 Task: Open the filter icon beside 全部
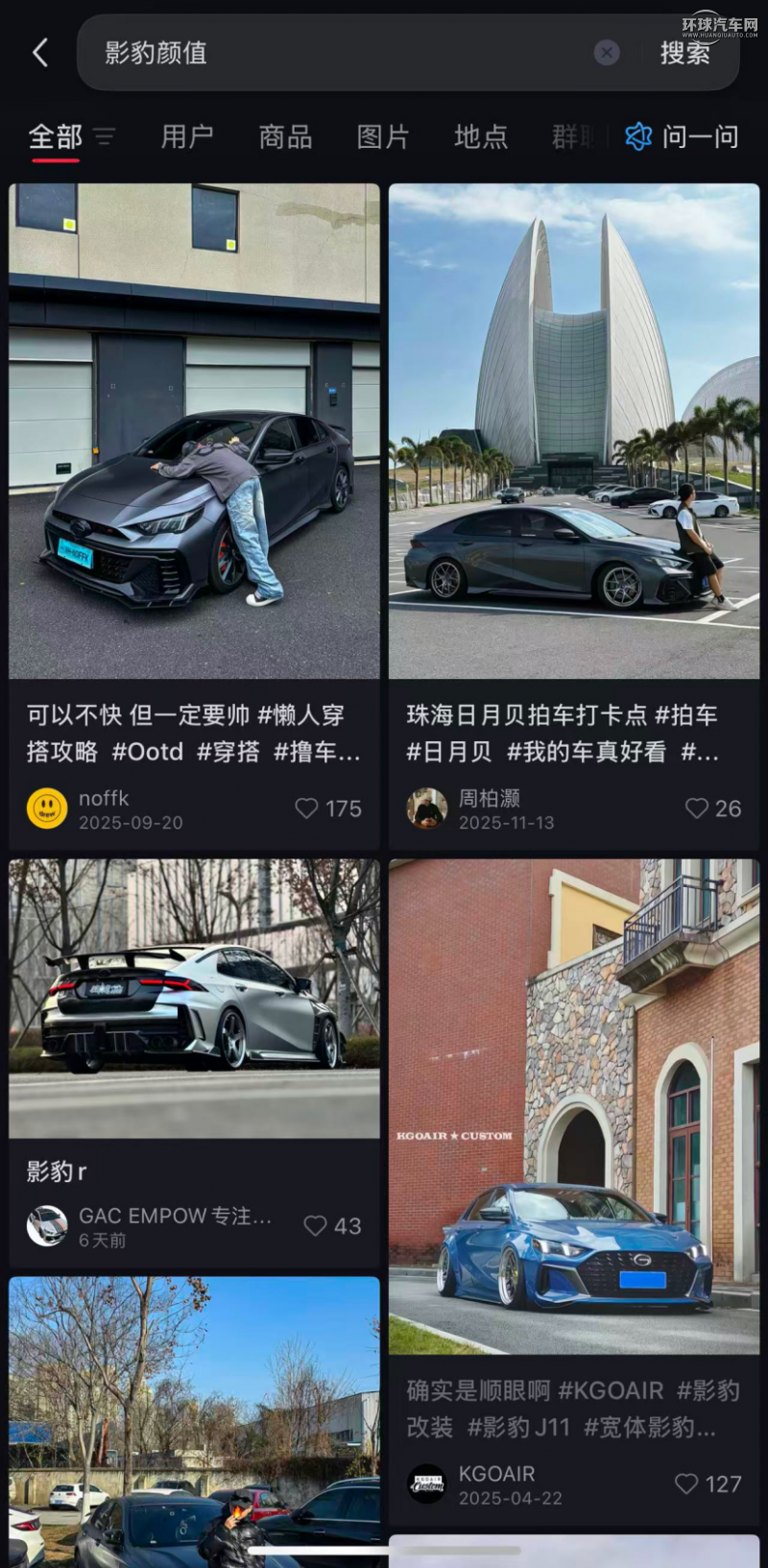click(104, 137)
